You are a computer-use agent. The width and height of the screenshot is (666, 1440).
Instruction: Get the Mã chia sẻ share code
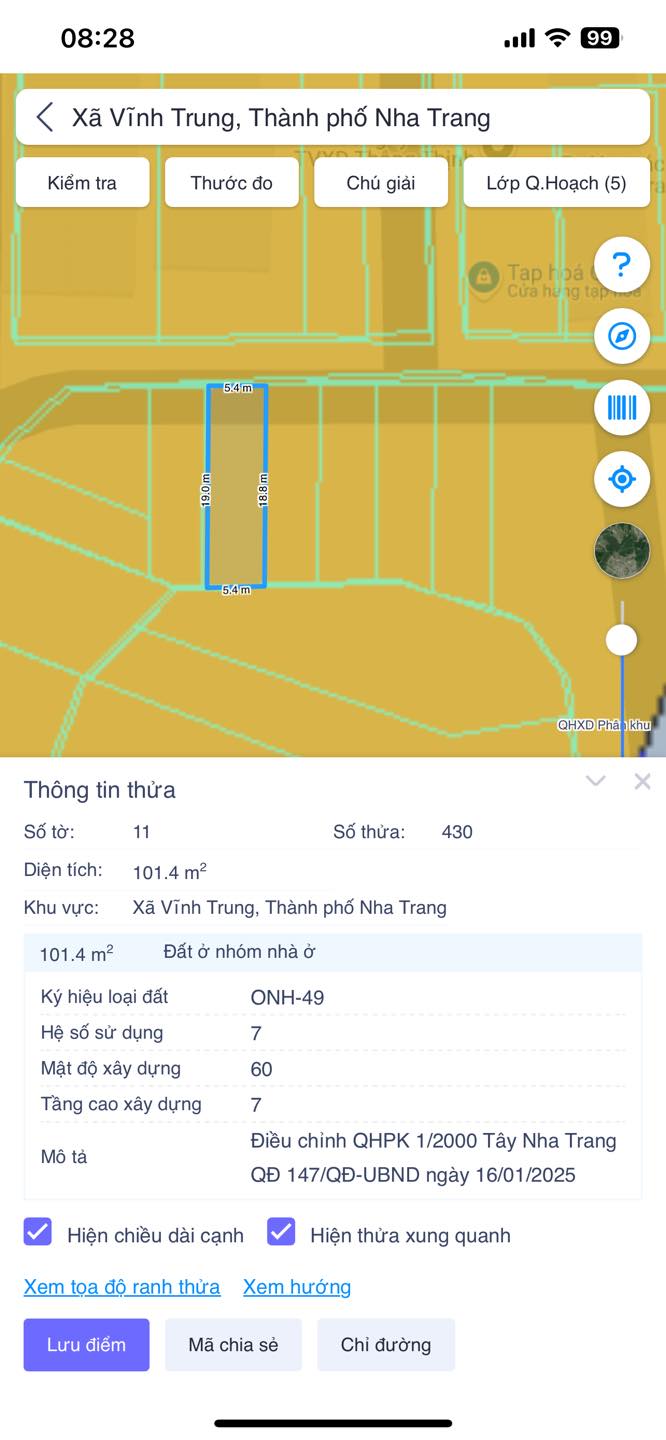(x=233, y=1345)
